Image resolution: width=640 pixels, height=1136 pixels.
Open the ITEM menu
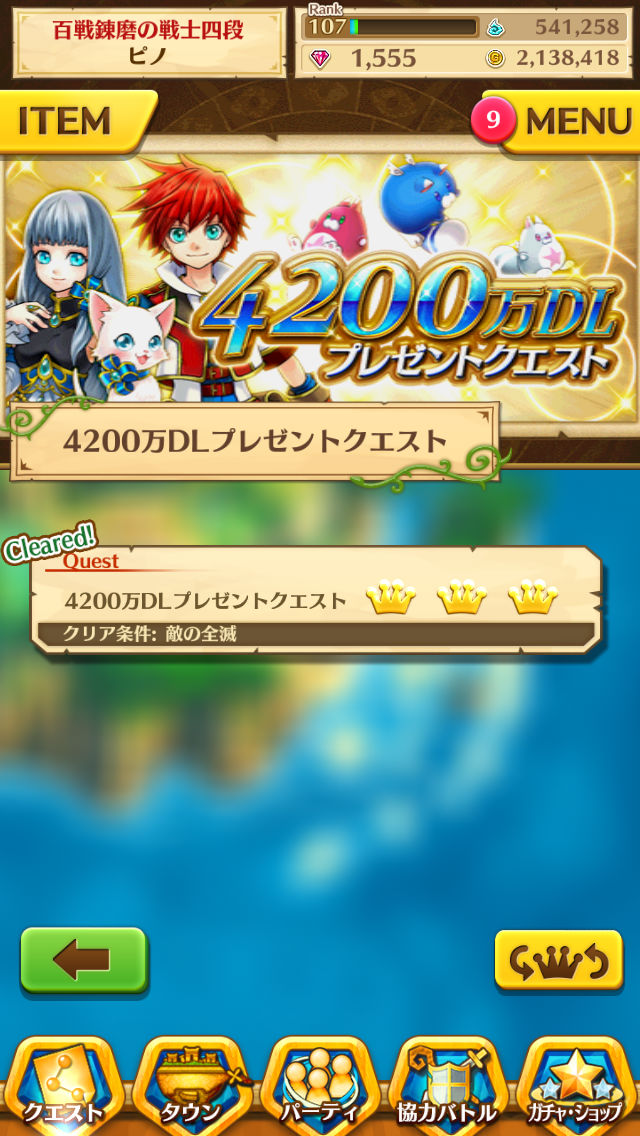point(70,121)
